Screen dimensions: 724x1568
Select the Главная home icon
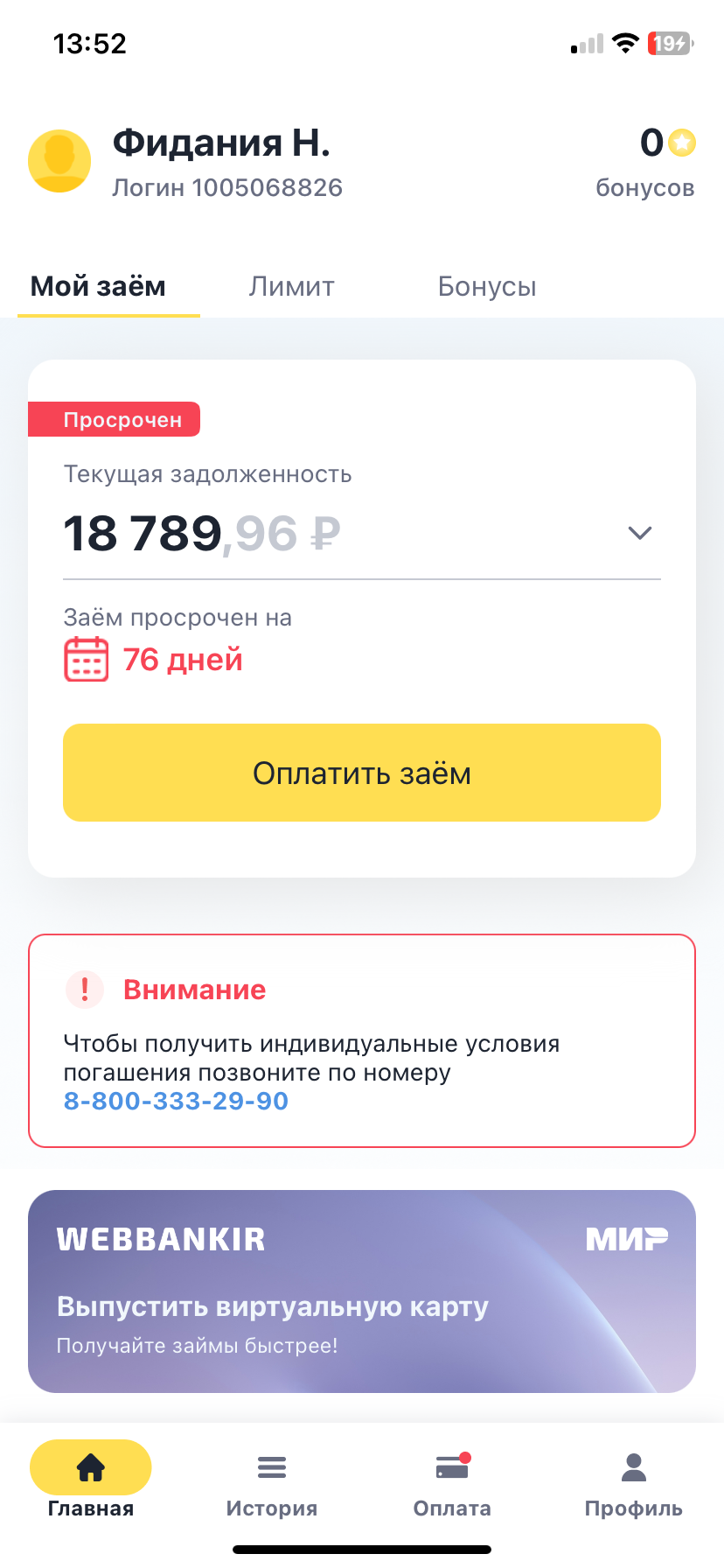tap(90, 1466)
